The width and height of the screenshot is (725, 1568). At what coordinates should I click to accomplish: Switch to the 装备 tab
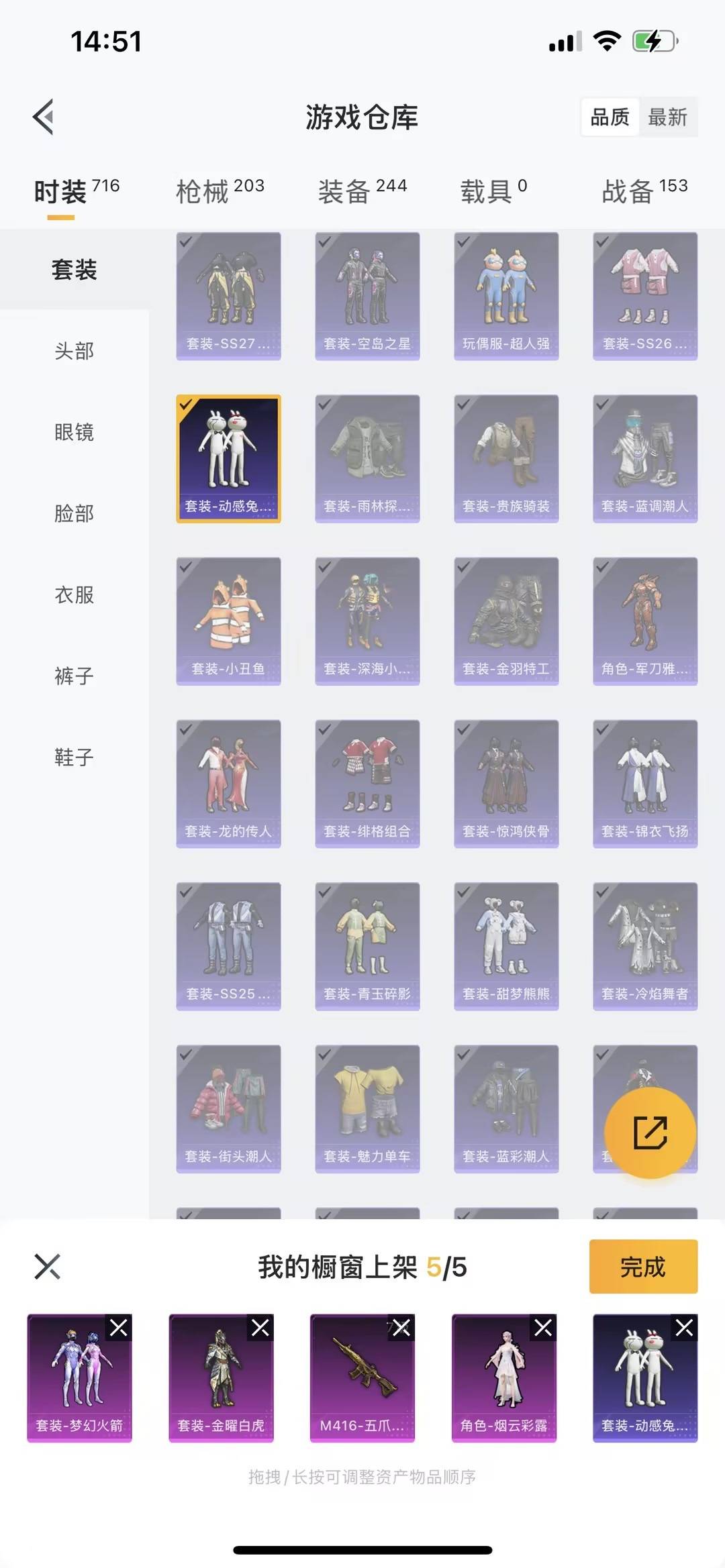click(x=362, y=191)
